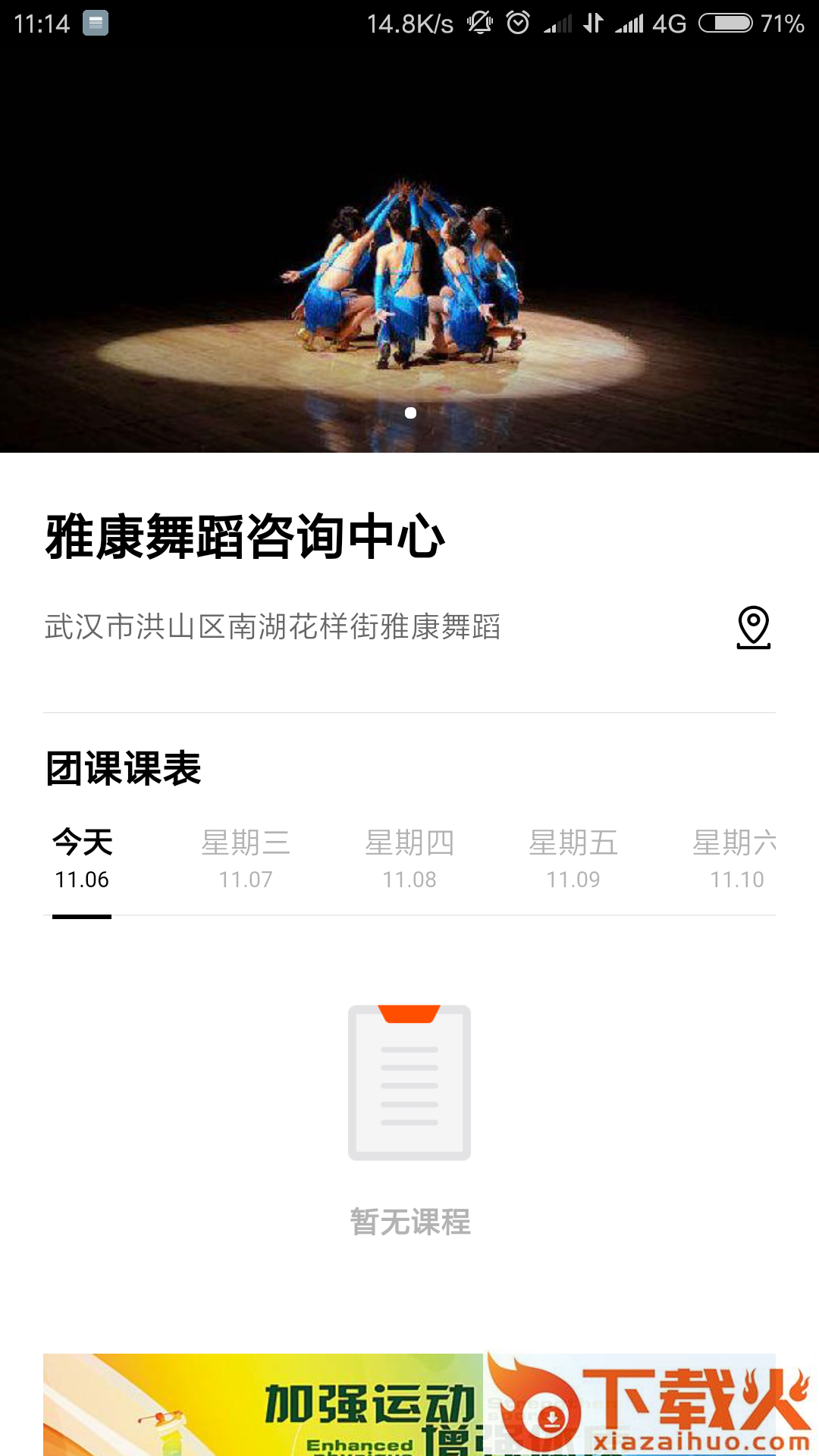The height and width of the screenshot is (1456, 819).
Task: Open the dance studio banner photo
Action: [409, 250]
